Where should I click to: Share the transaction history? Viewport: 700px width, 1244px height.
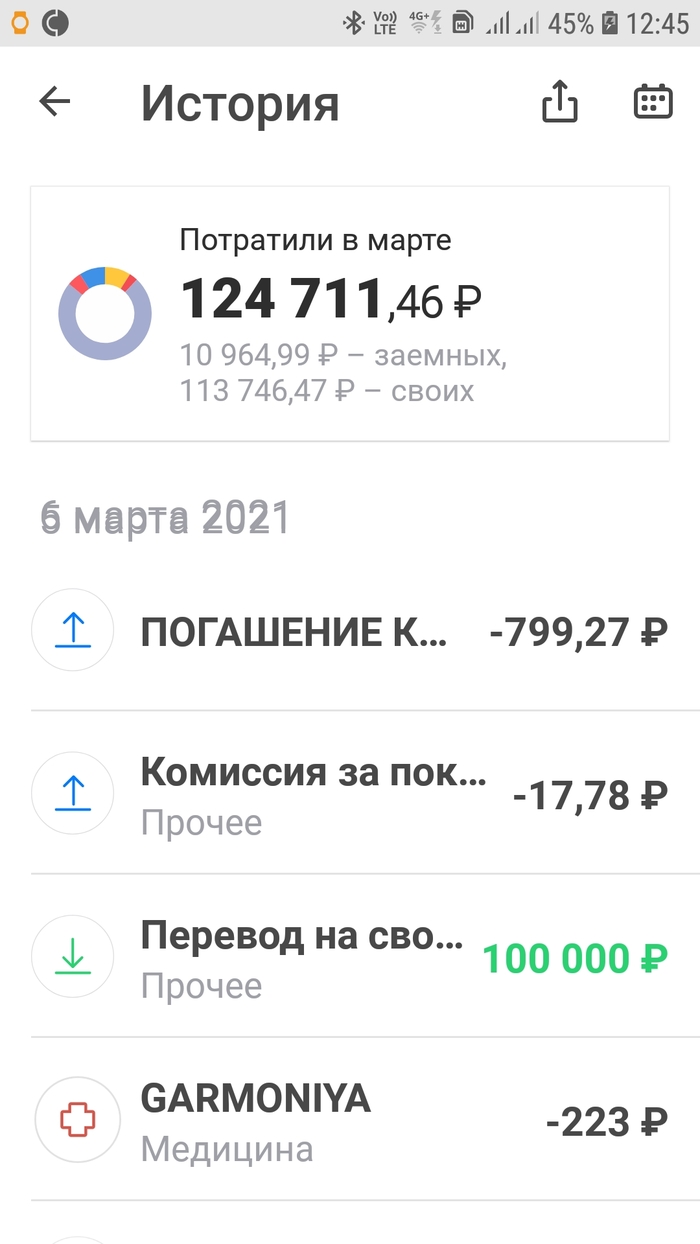click(x=560, y=101)
